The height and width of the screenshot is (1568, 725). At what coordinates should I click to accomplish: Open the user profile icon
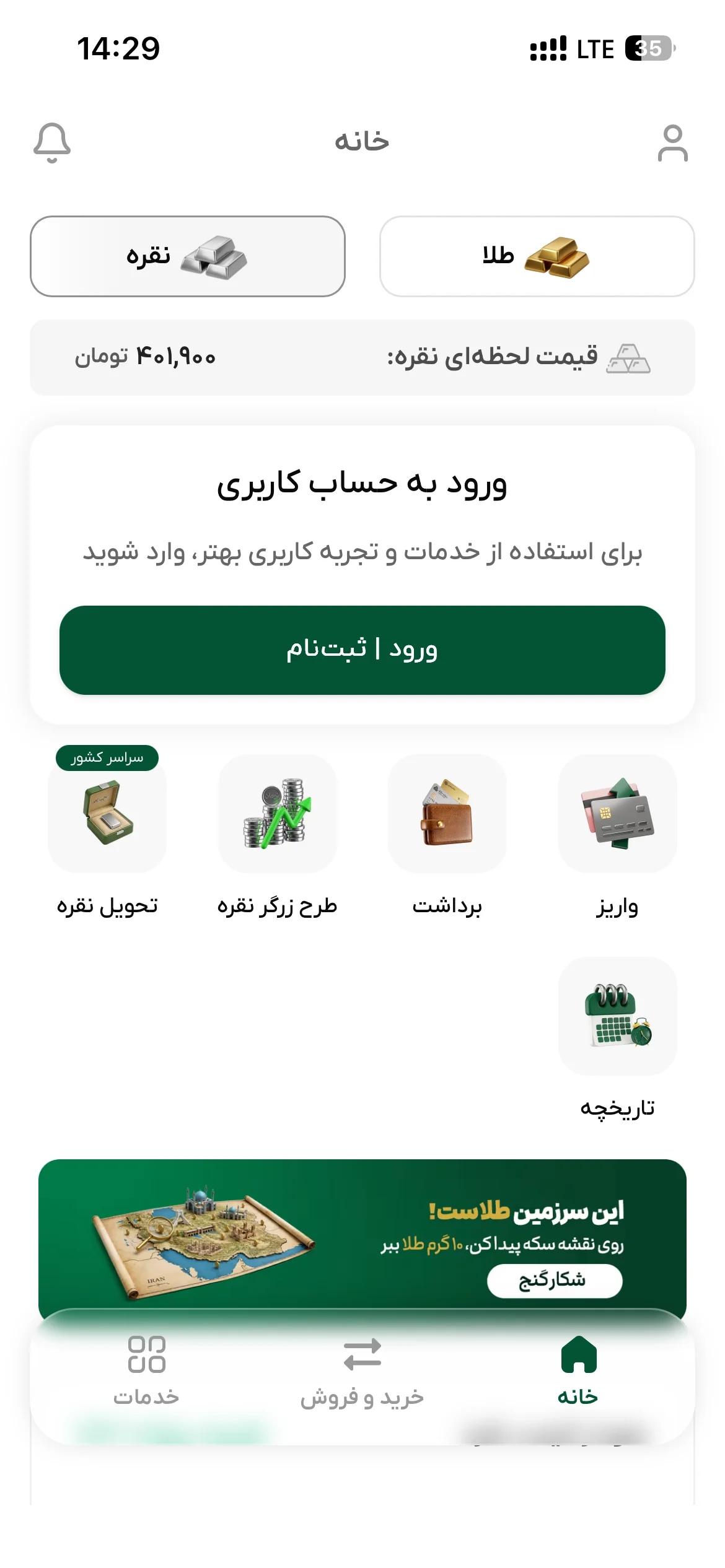(x=673, y=143)
